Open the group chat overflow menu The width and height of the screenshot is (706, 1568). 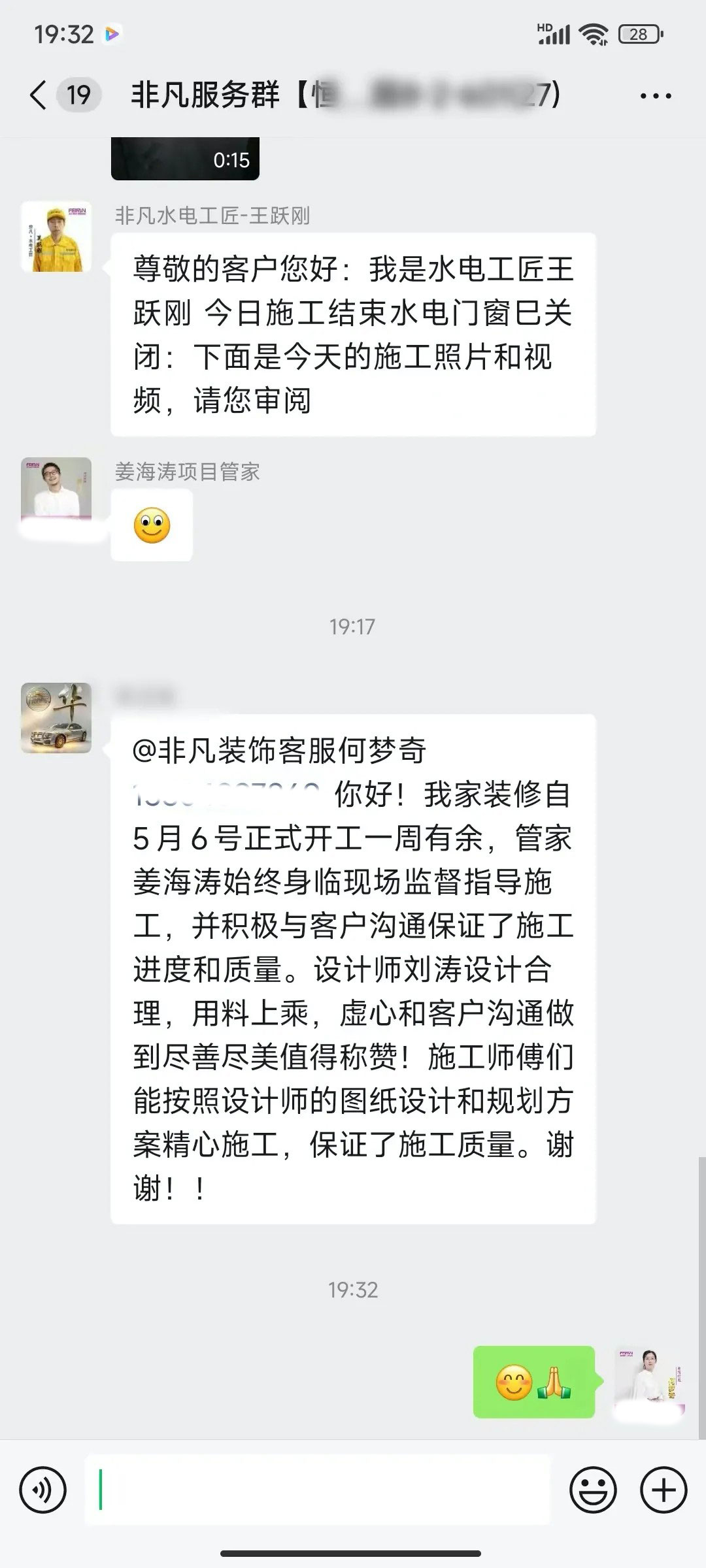pos(655,96)
